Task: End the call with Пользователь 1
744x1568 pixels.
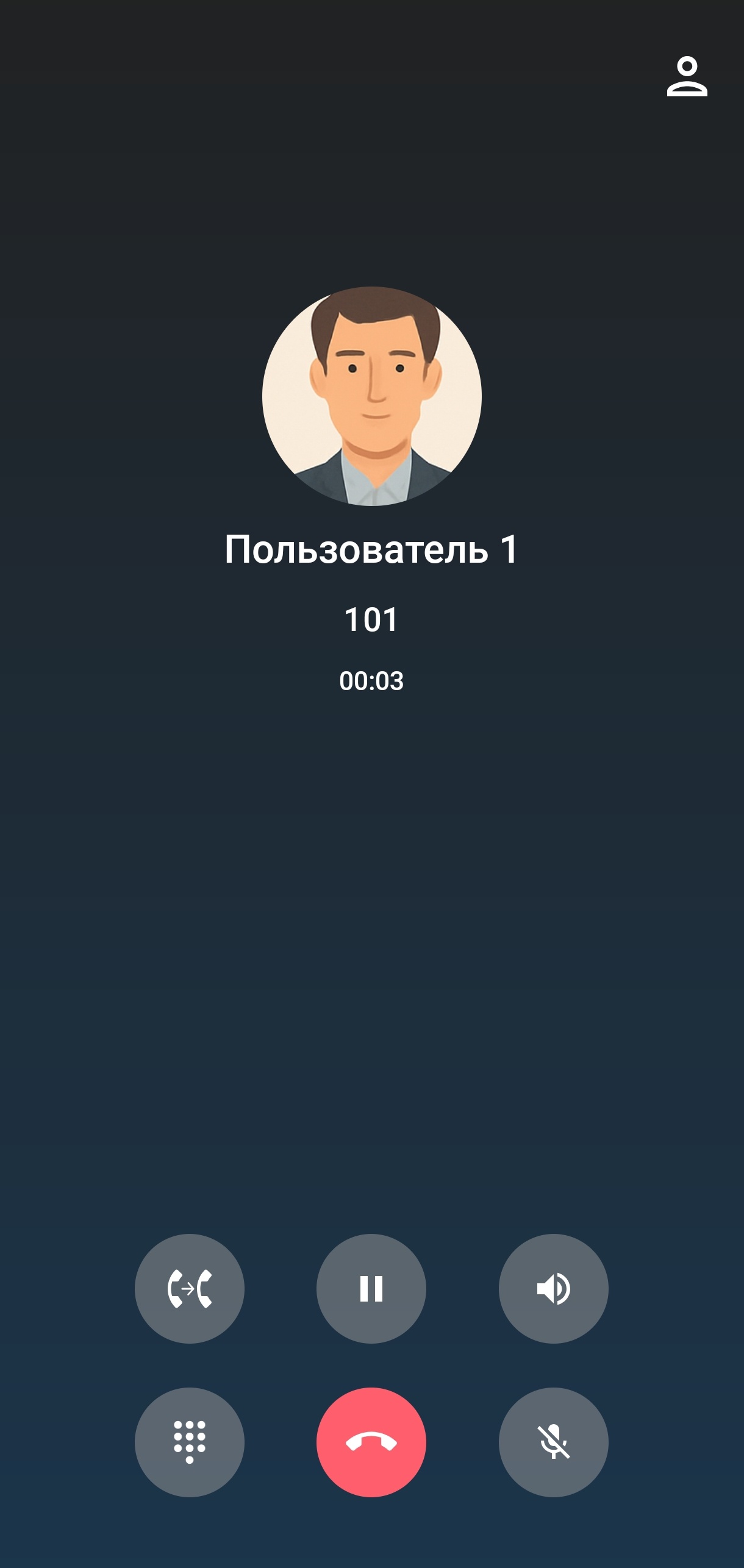Action: coord(371,1442)
